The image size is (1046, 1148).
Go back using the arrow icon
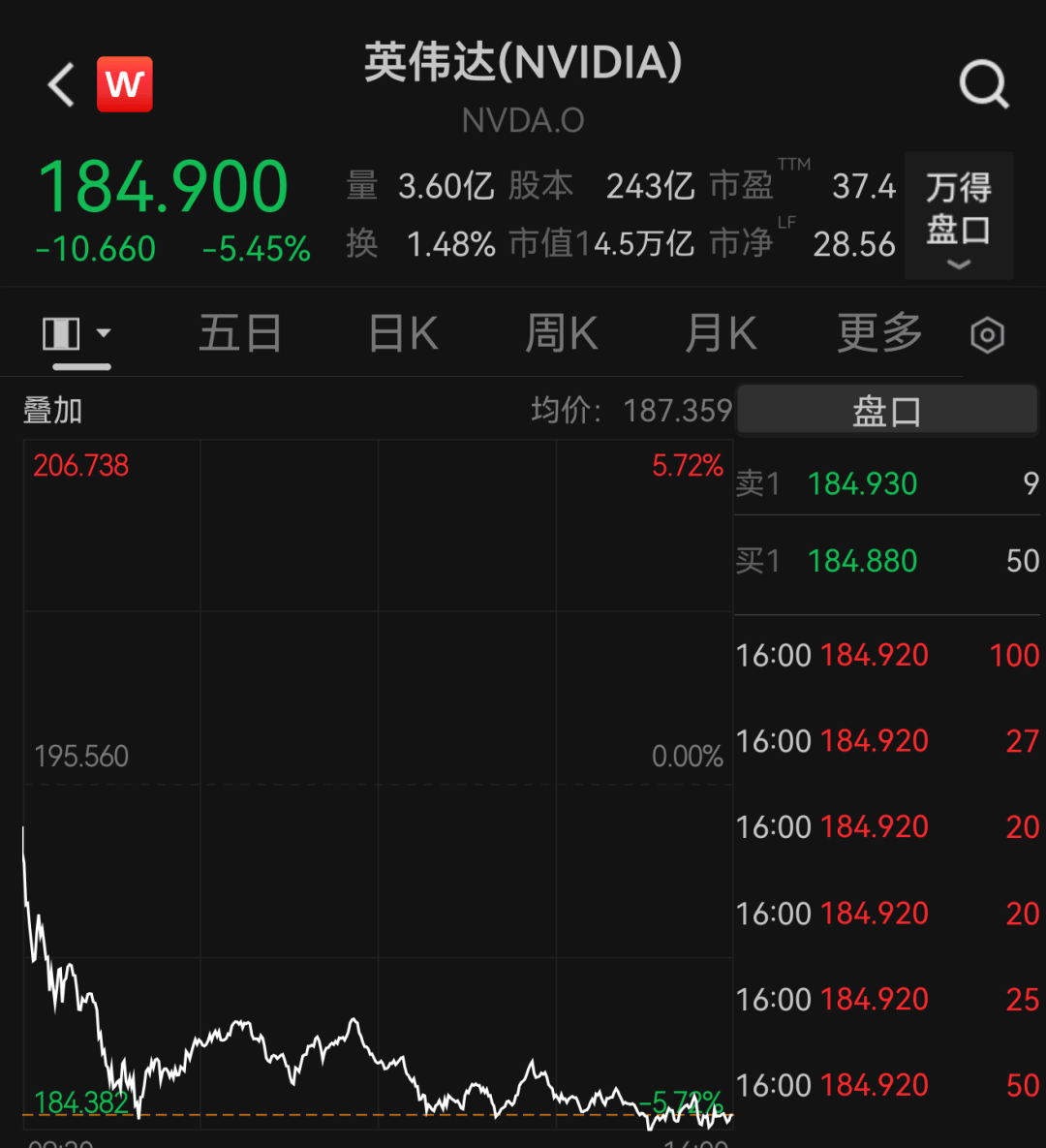click(x=61, y=85)
